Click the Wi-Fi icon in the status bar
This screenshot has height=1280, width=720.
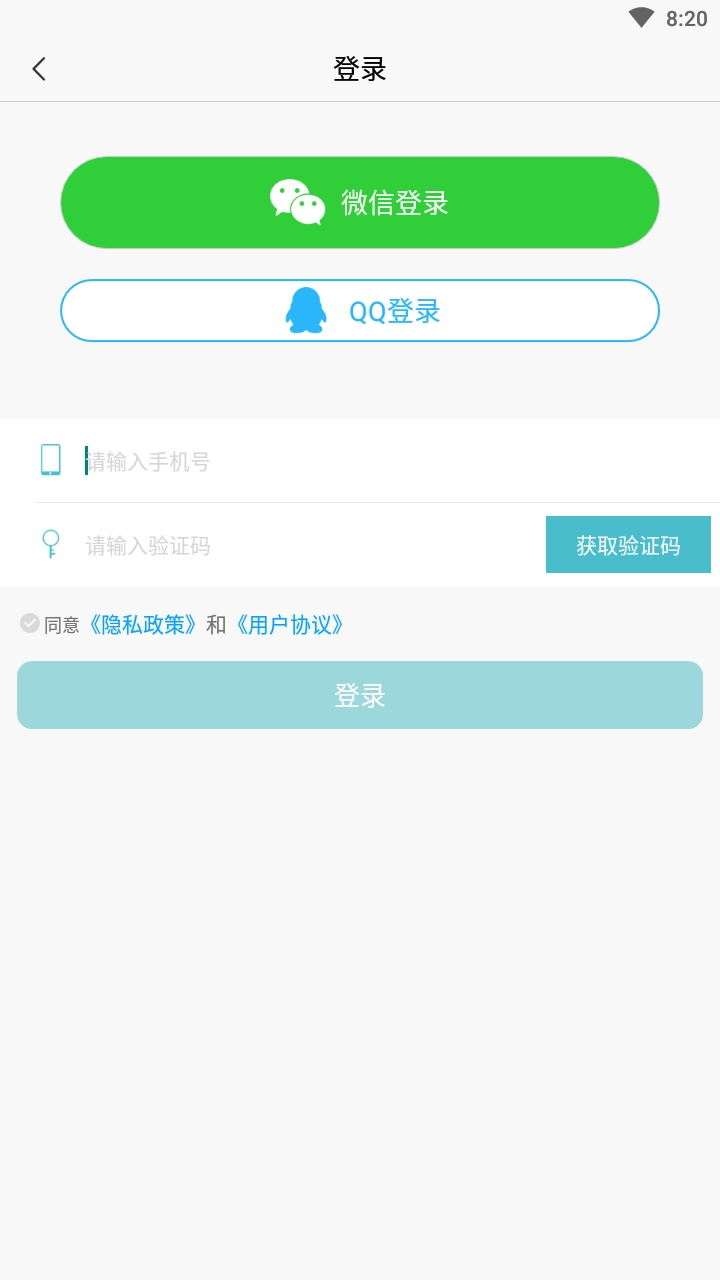point(640,15)
